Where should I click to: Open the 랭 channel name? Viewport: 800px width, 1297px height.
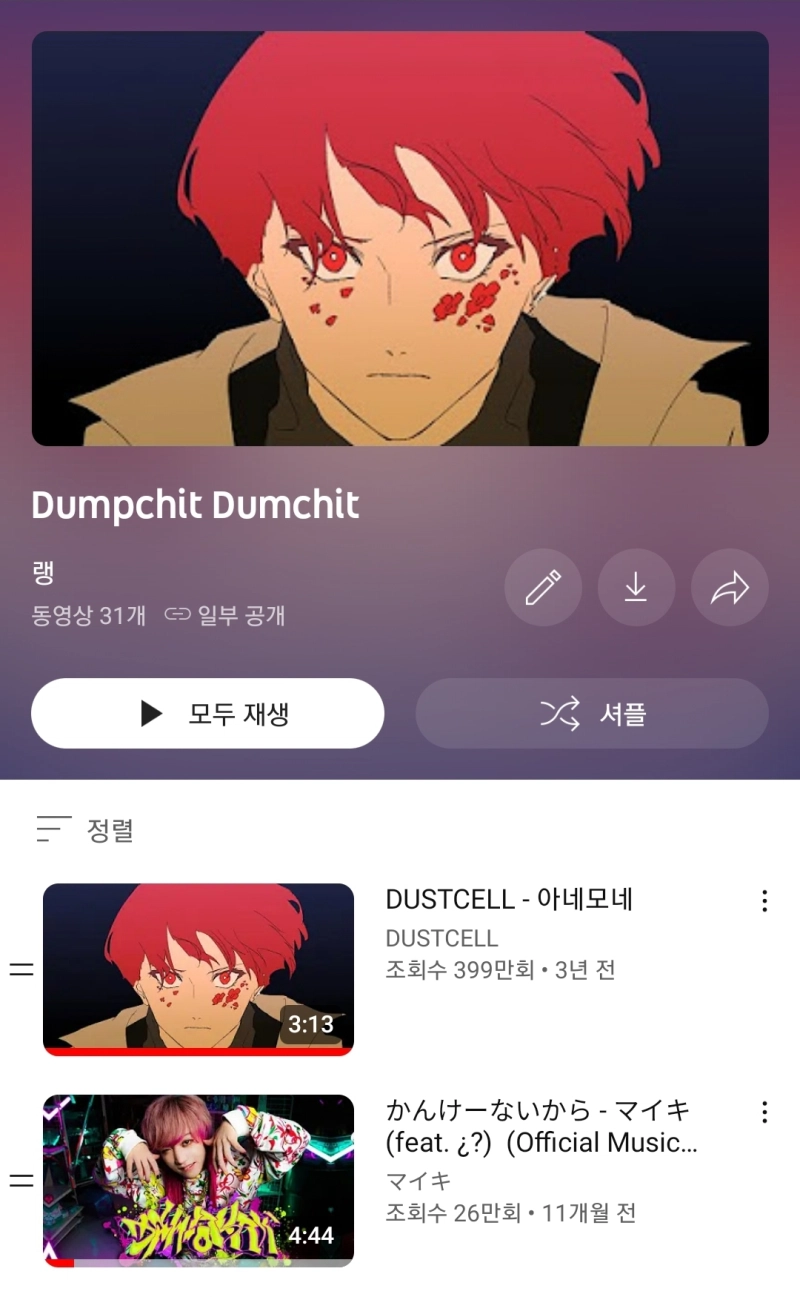43,573
